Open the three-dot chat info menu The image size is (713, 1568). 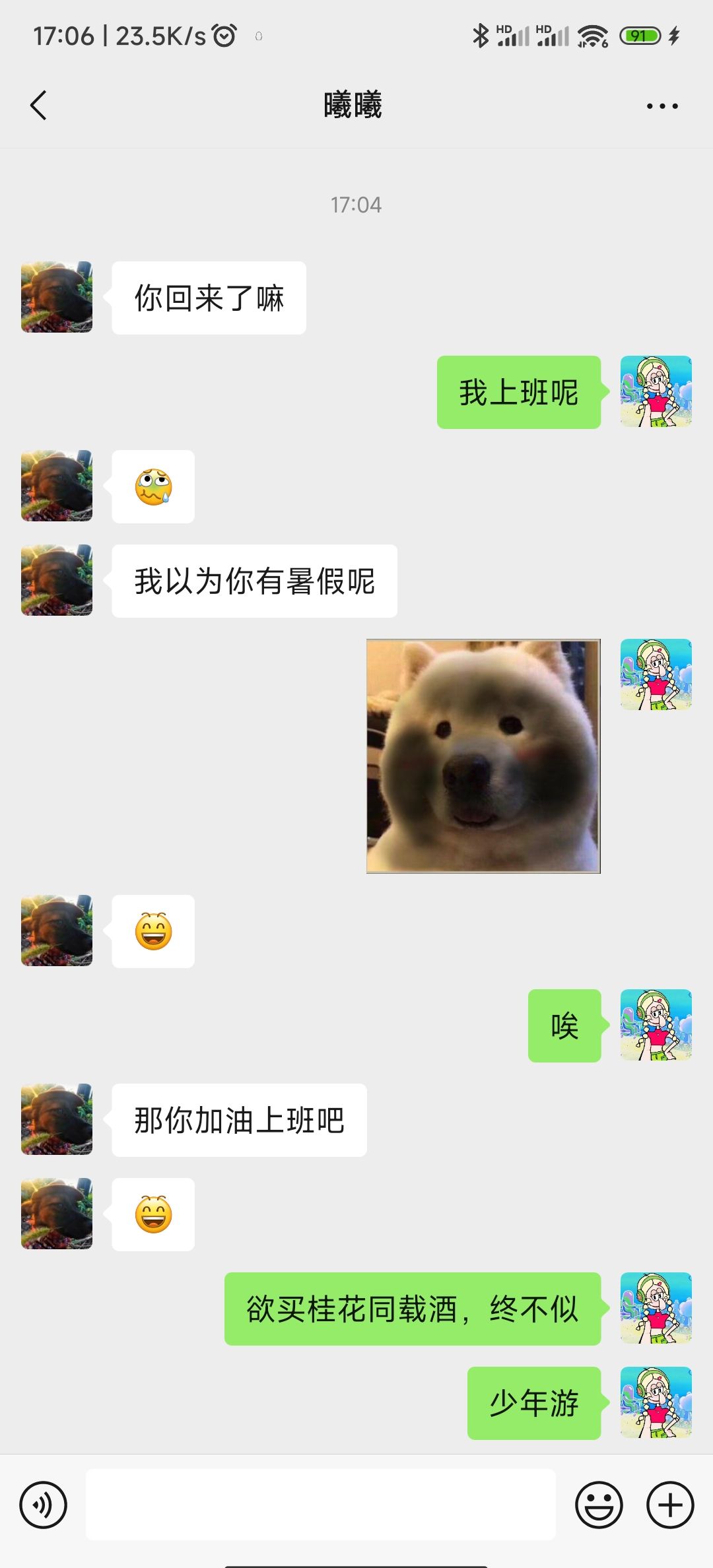pyautogui.click(x=662, y=106)
